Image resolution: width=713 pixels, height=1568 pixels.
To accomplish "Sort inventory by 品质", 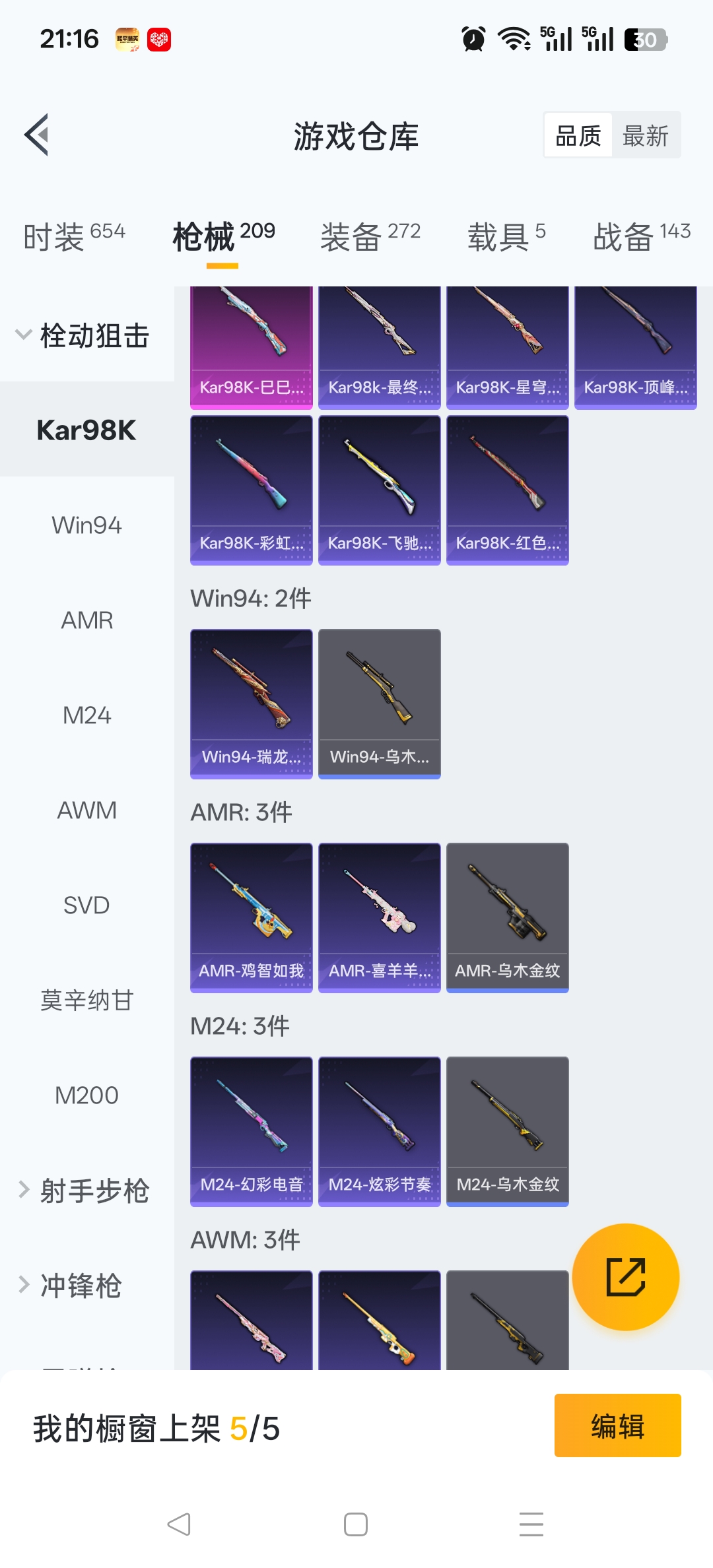I will coord(578,136).
